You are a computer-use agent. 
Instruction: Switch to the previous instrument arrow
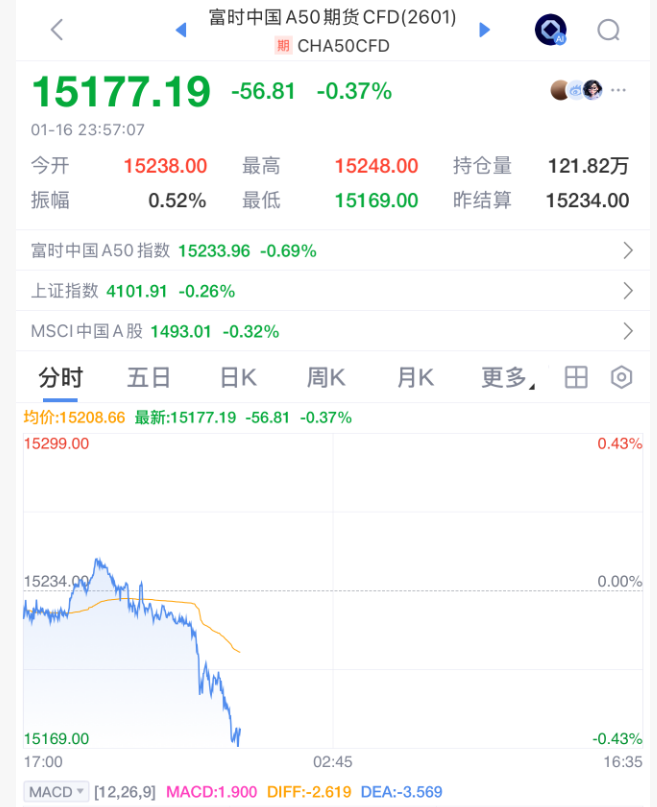pos(181,30)
